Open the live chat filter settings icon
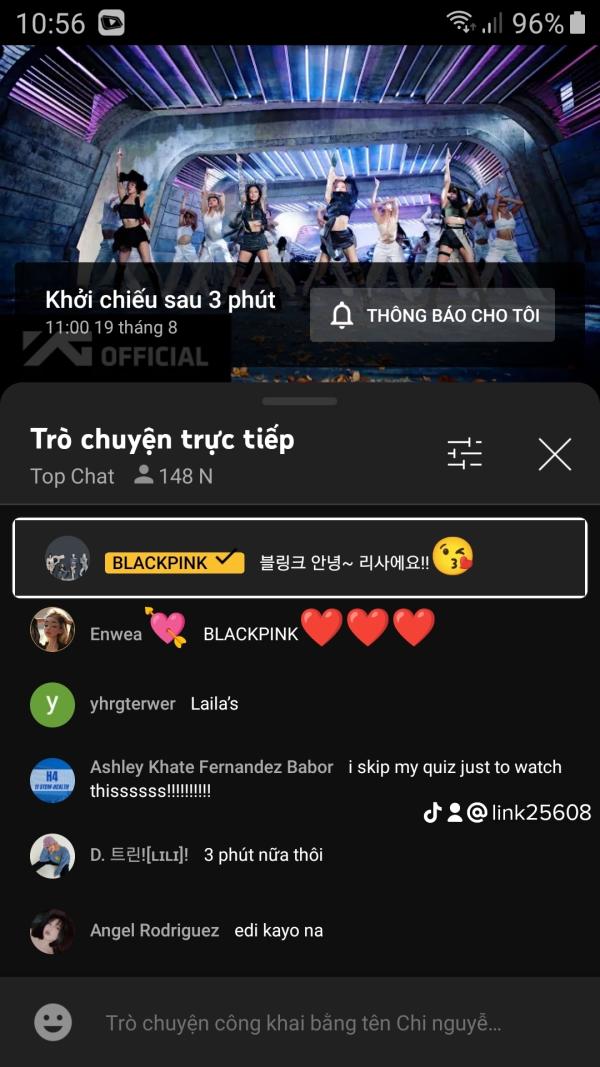 point(464,454)
